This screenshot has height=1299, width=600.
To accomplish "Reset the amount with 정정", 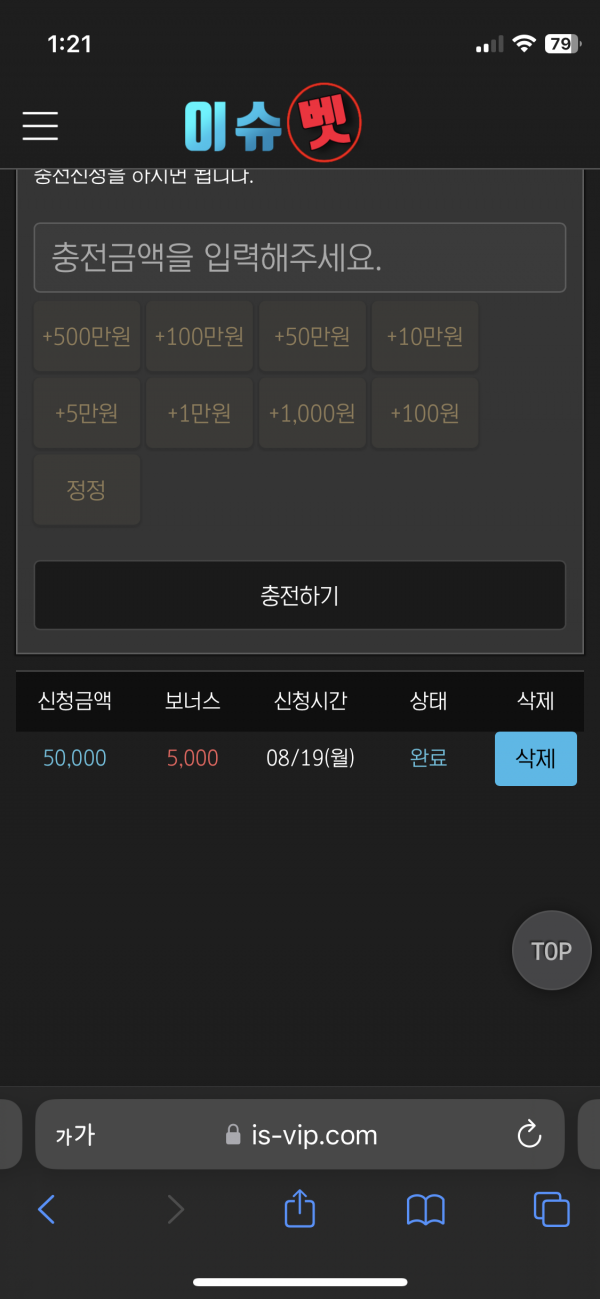I will point(86,490).
